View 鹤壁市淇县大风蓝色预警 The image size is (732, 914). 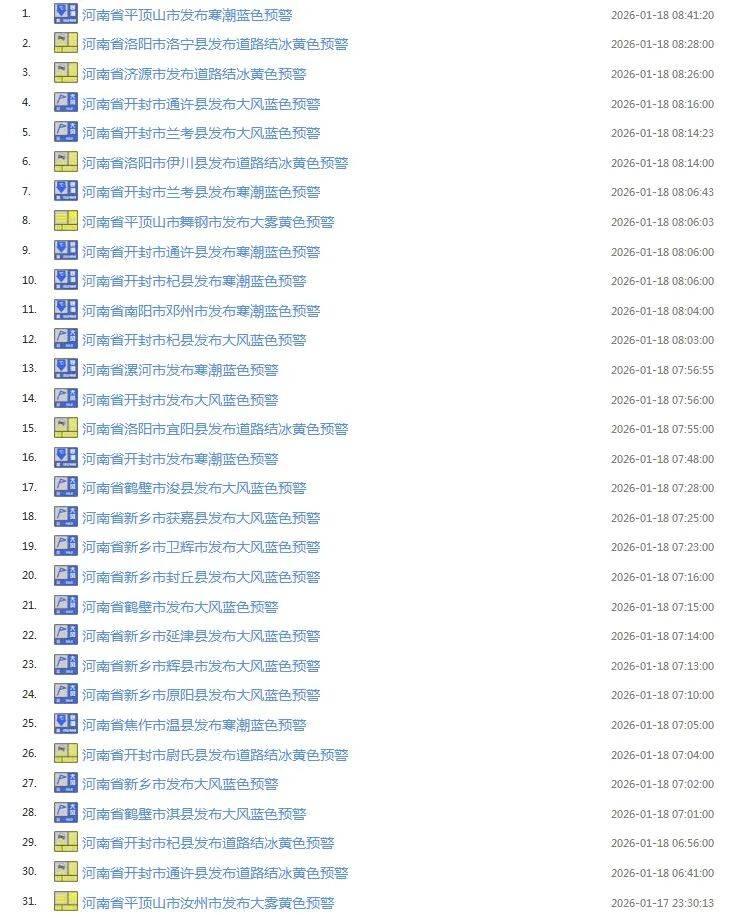coord(194,814)
